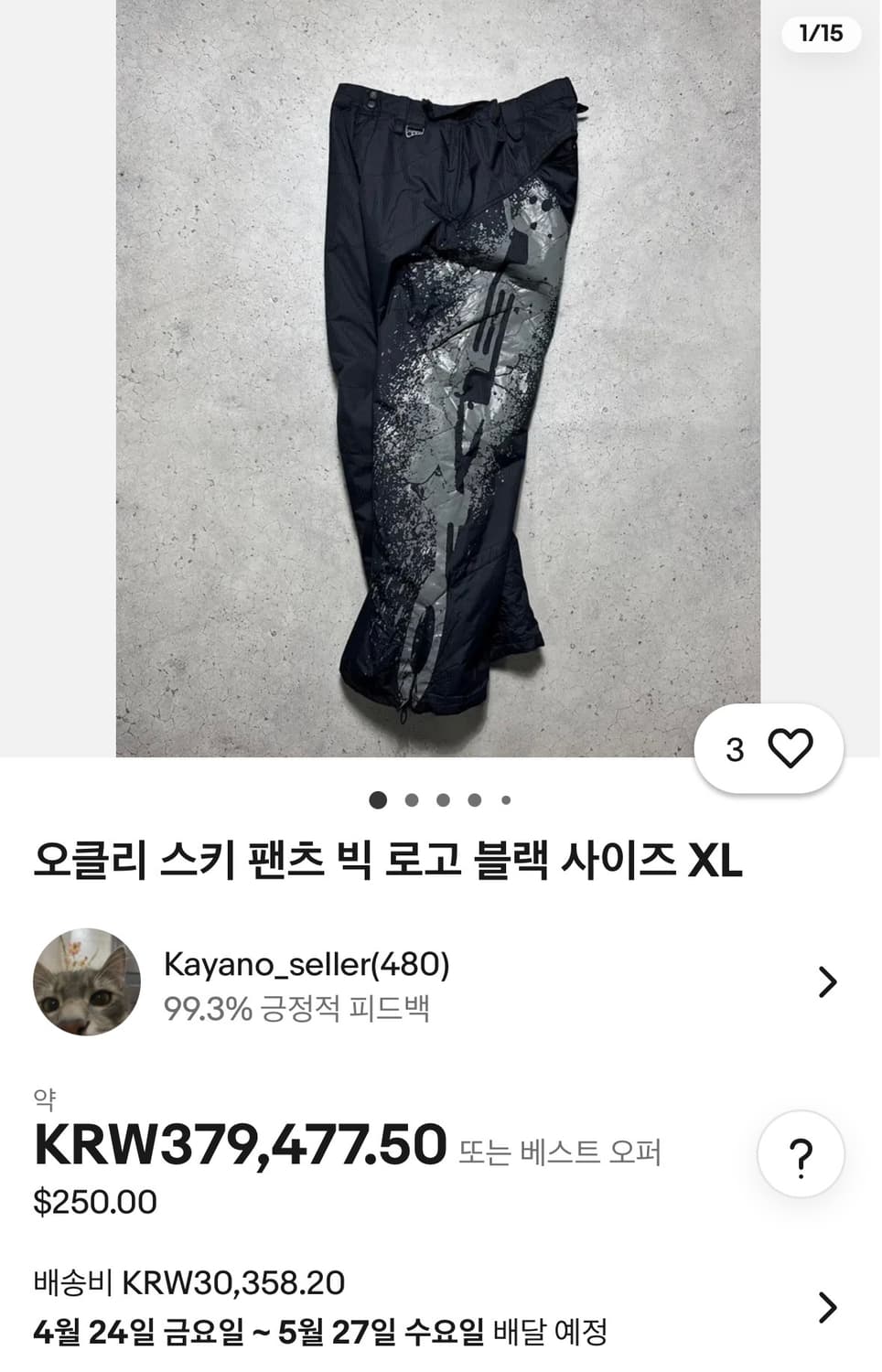The image size is (882, 1372).
Task: Select the first carousel pagination dot
Action: pyautogui.click(x=376, y=798)
